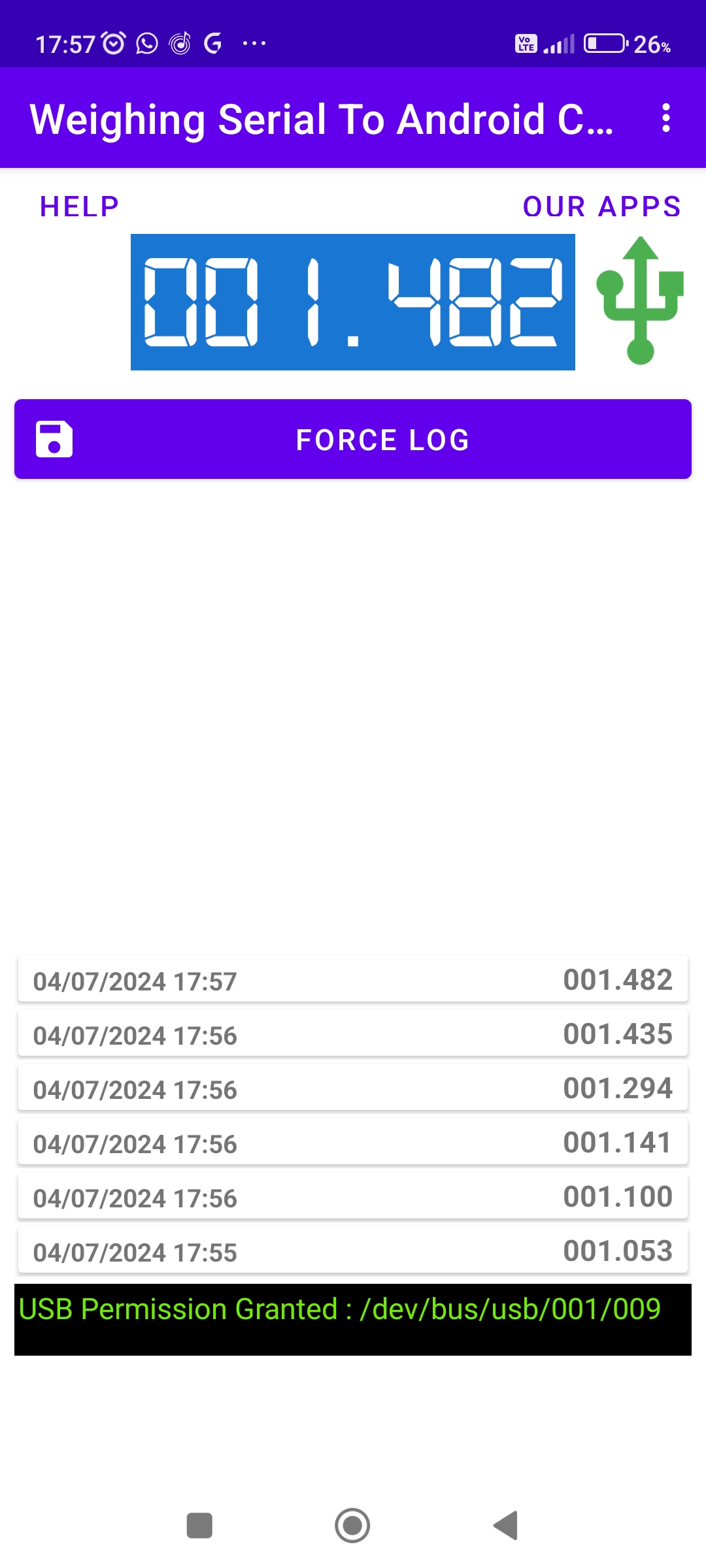The width and height of the screenshot is (706, 1568).
Task: Go to the system home screen
Action: point(352,1526)
